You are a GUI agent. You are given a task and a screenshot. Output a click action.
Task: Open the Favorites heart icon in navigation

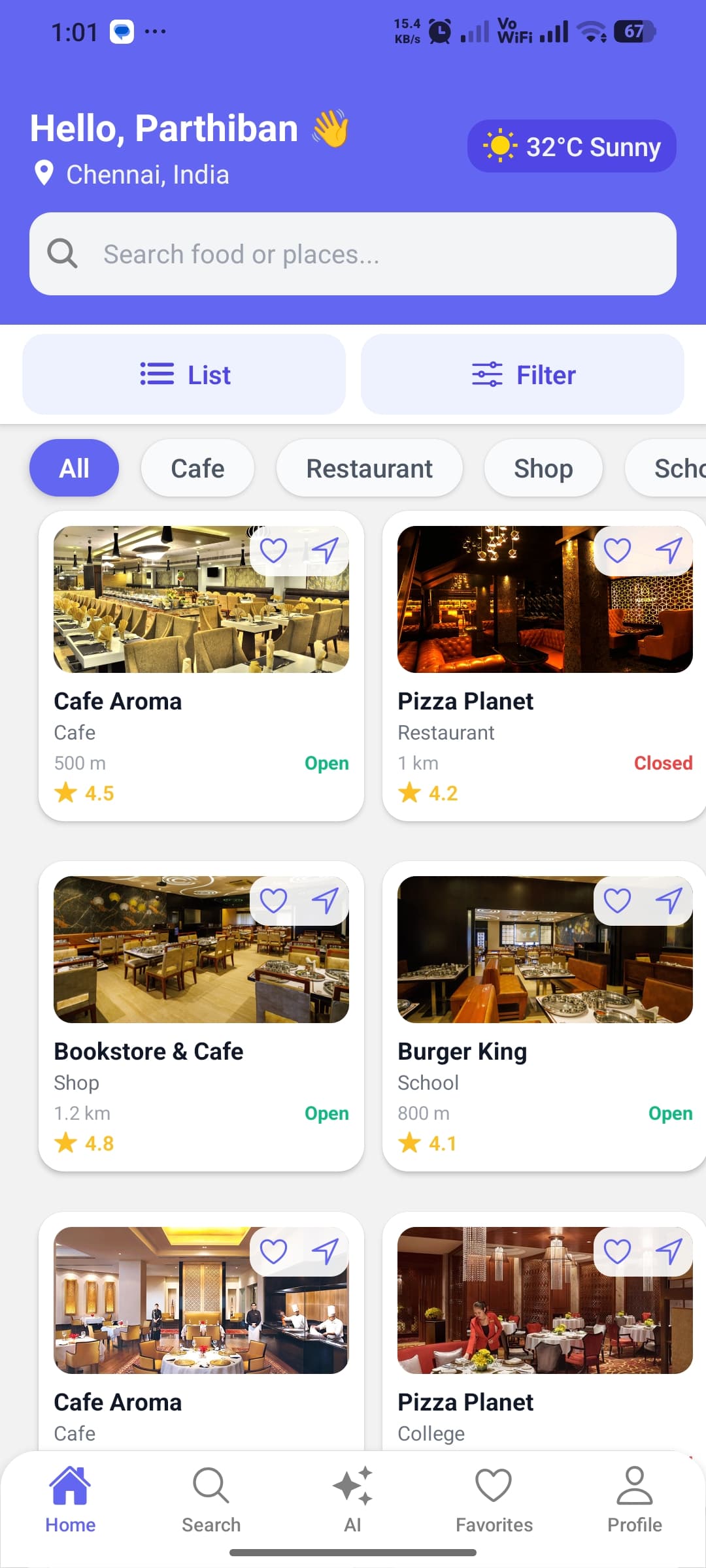(494, 1496)
